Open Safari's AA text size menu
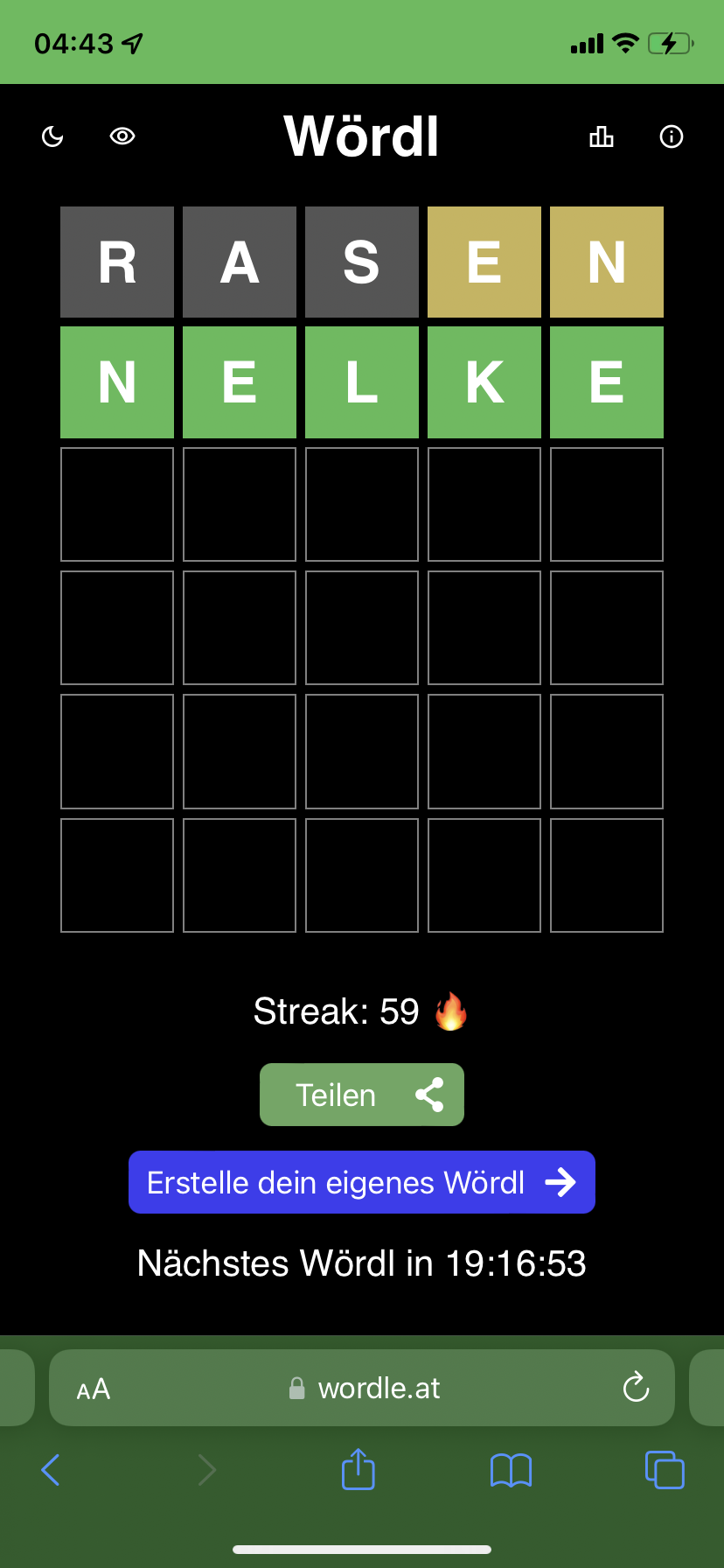Viewport: 724px width, 1568px height. (94, 1389)
